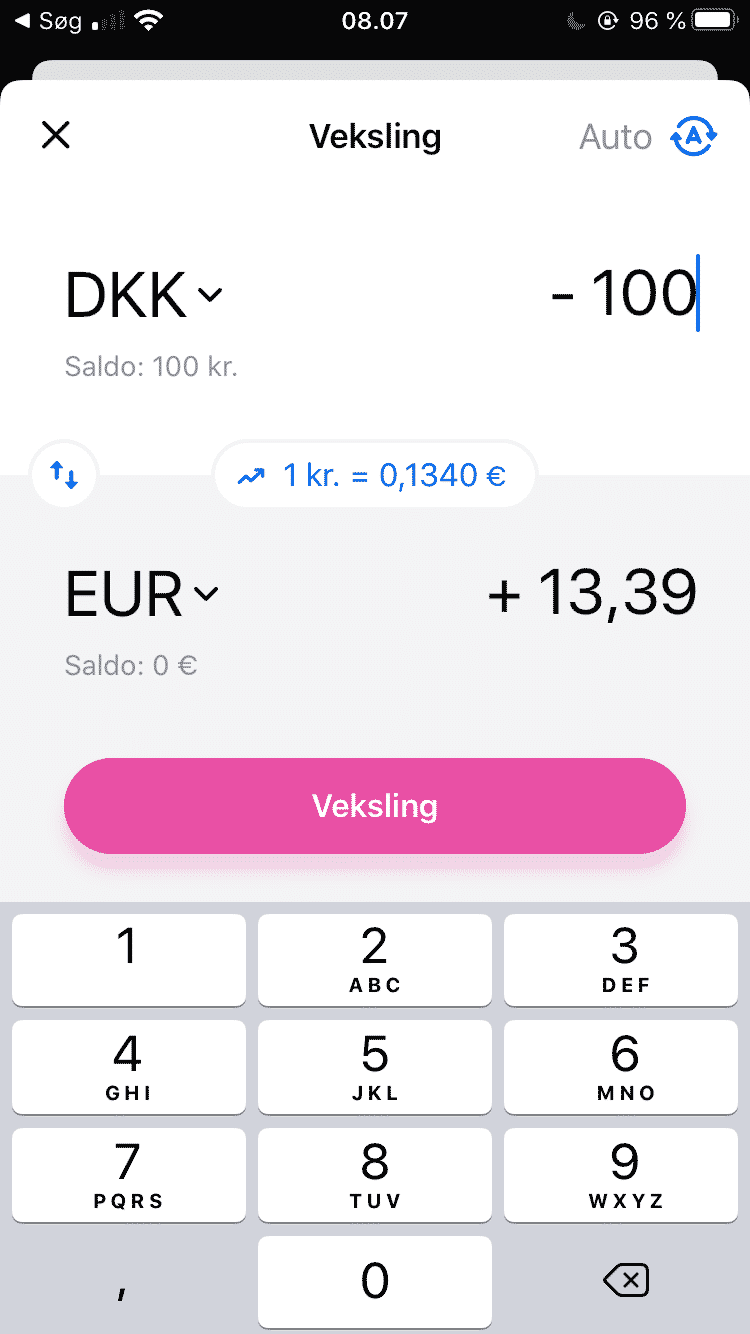
Task: Tap the battery indicator in the status bar
Action: 714,19
